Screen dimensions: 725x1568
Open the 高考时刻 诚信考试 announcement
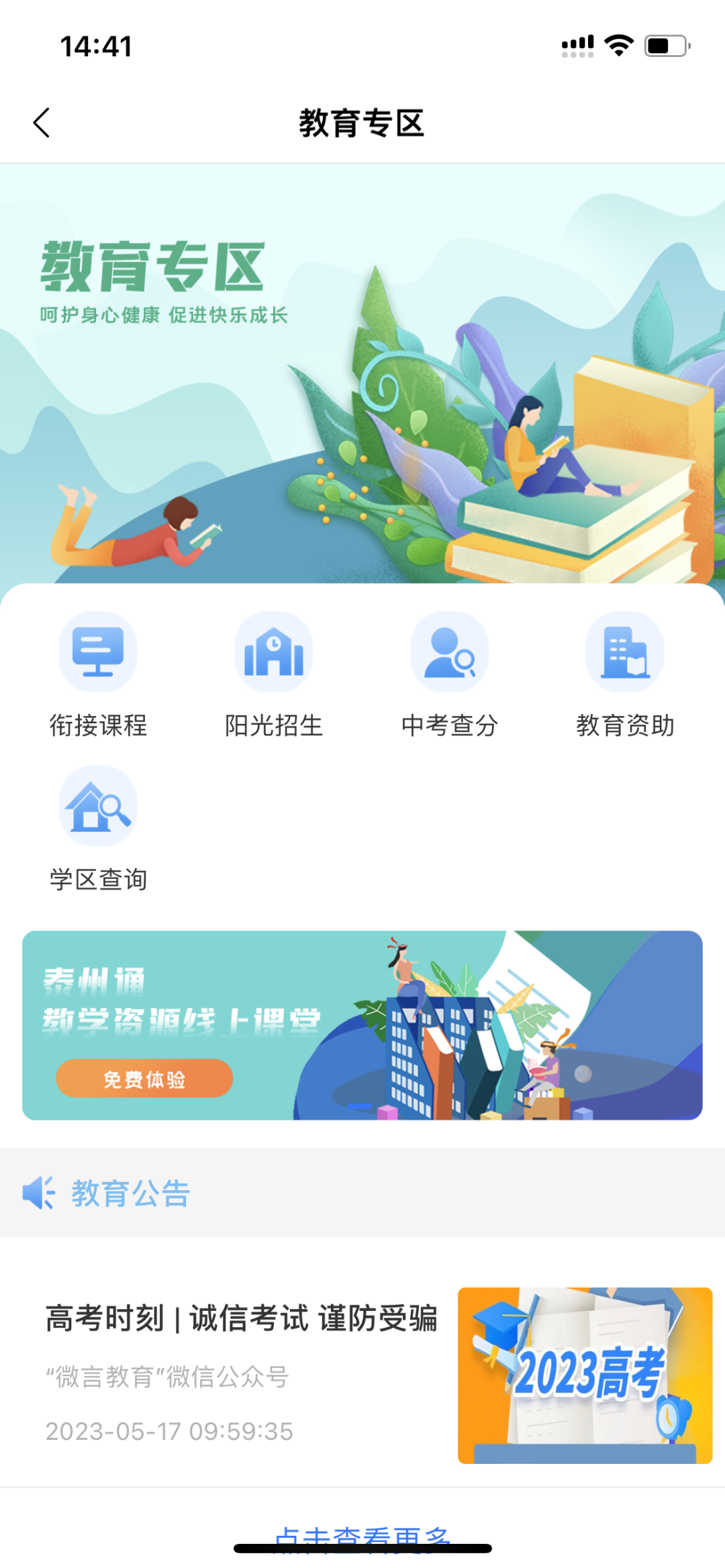click(242, 1318)
